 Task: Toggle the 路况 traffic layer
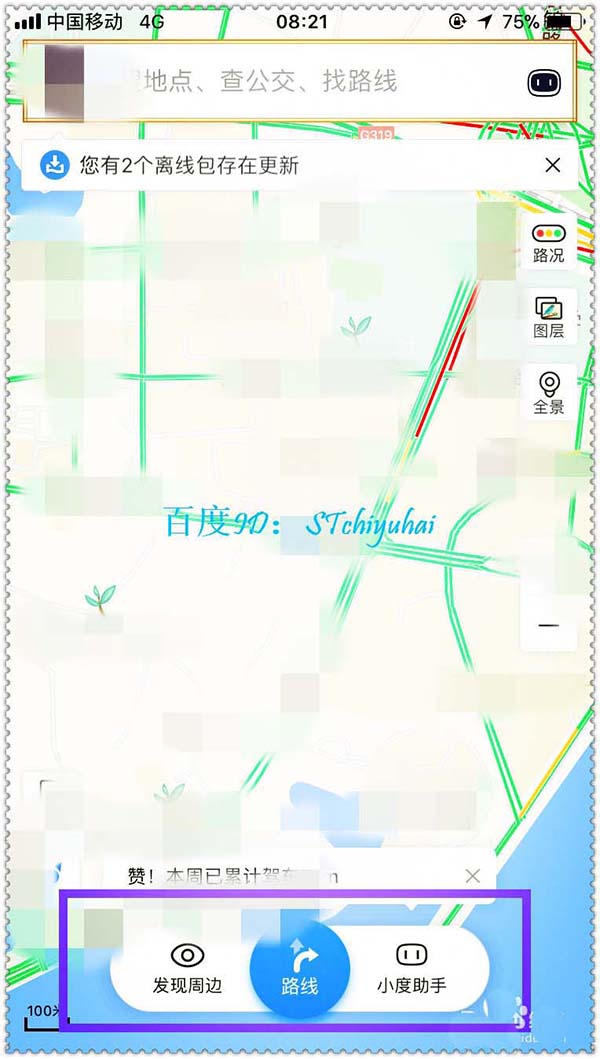pos(548,241)
